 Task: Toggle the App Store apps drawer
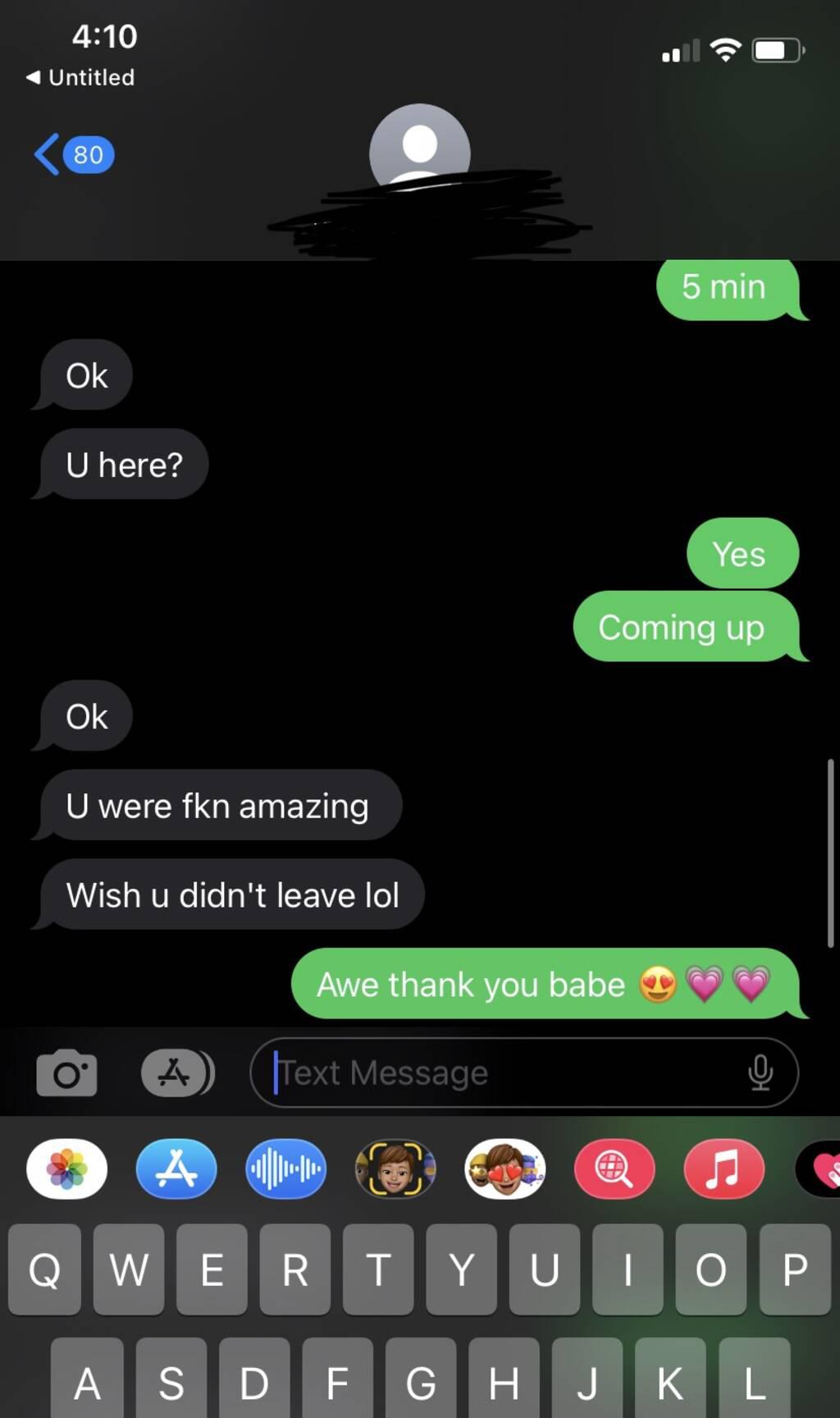(176, 1073)
